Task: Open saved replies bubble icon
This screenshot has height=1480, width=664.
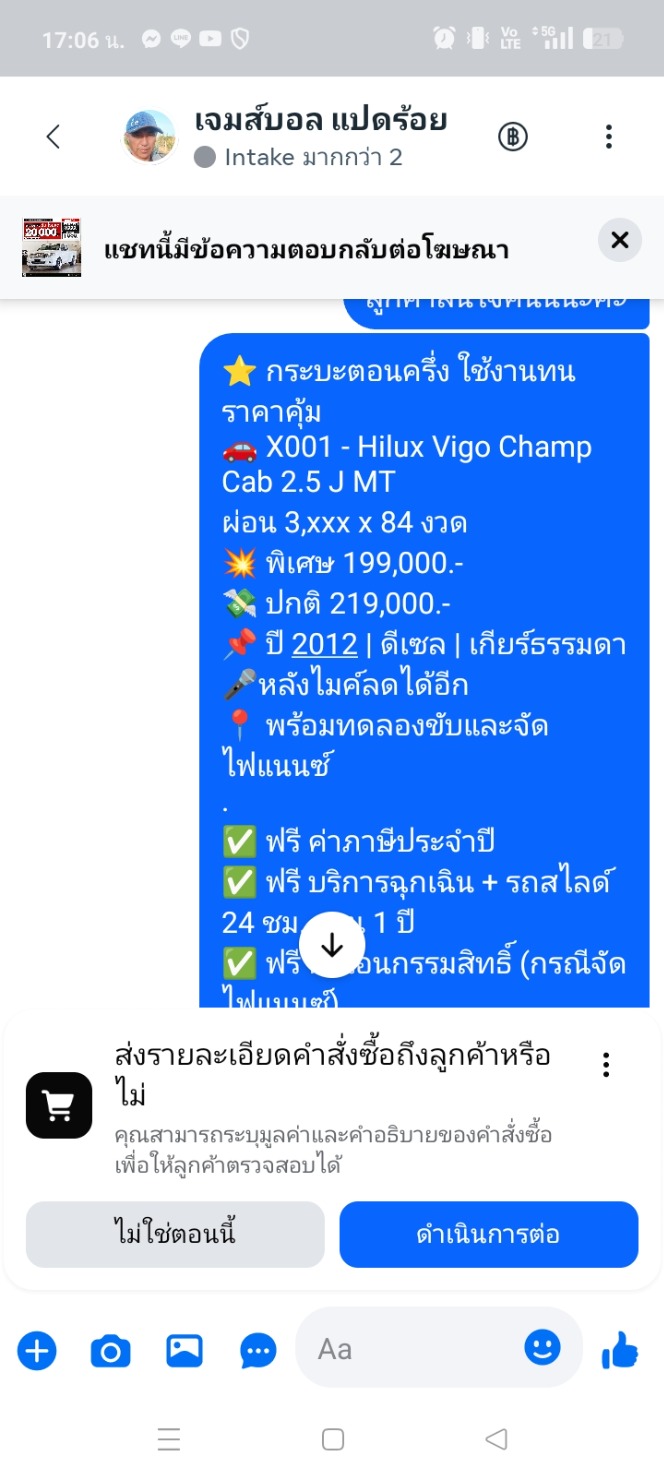Action: (259, 1351)
